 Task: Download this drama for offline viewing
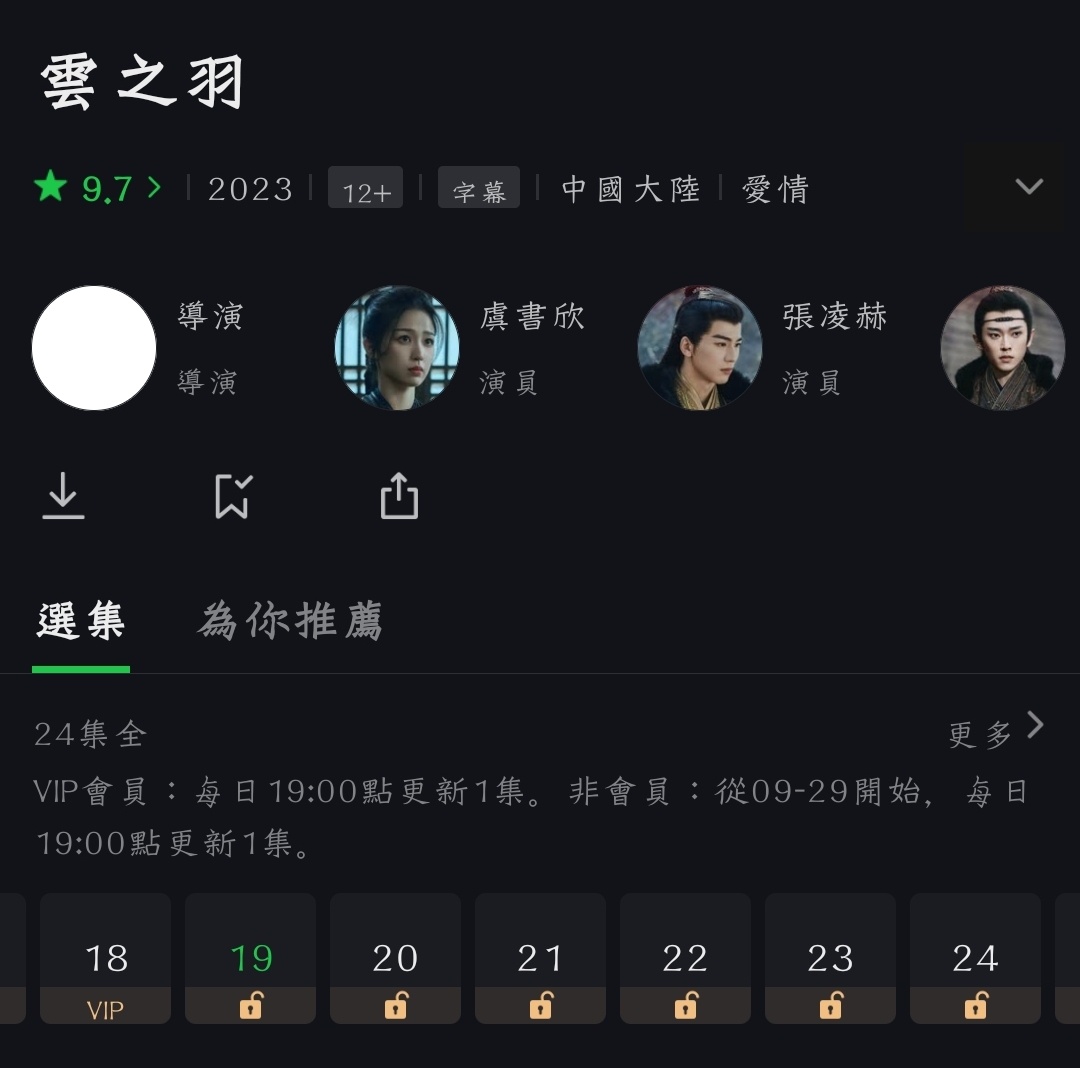click(64, 496)
